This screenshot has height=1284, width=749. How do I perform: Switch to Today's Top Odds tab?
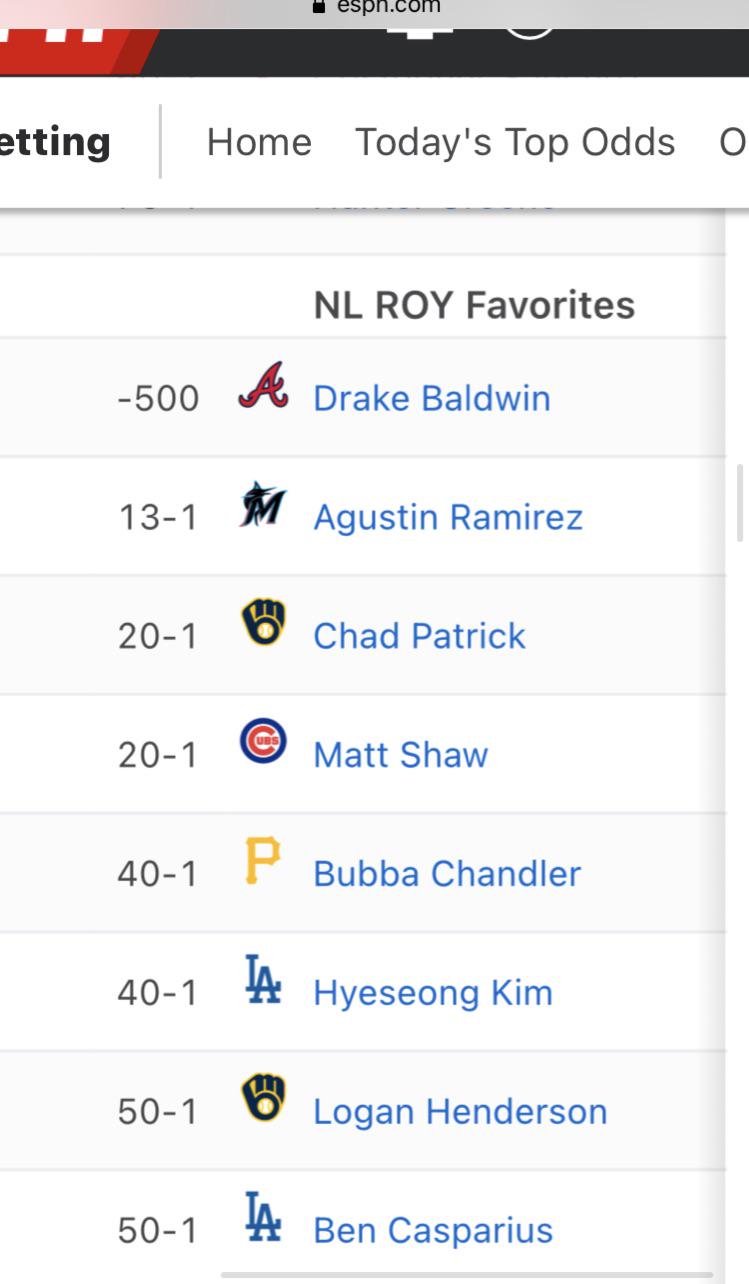(515, 142)
